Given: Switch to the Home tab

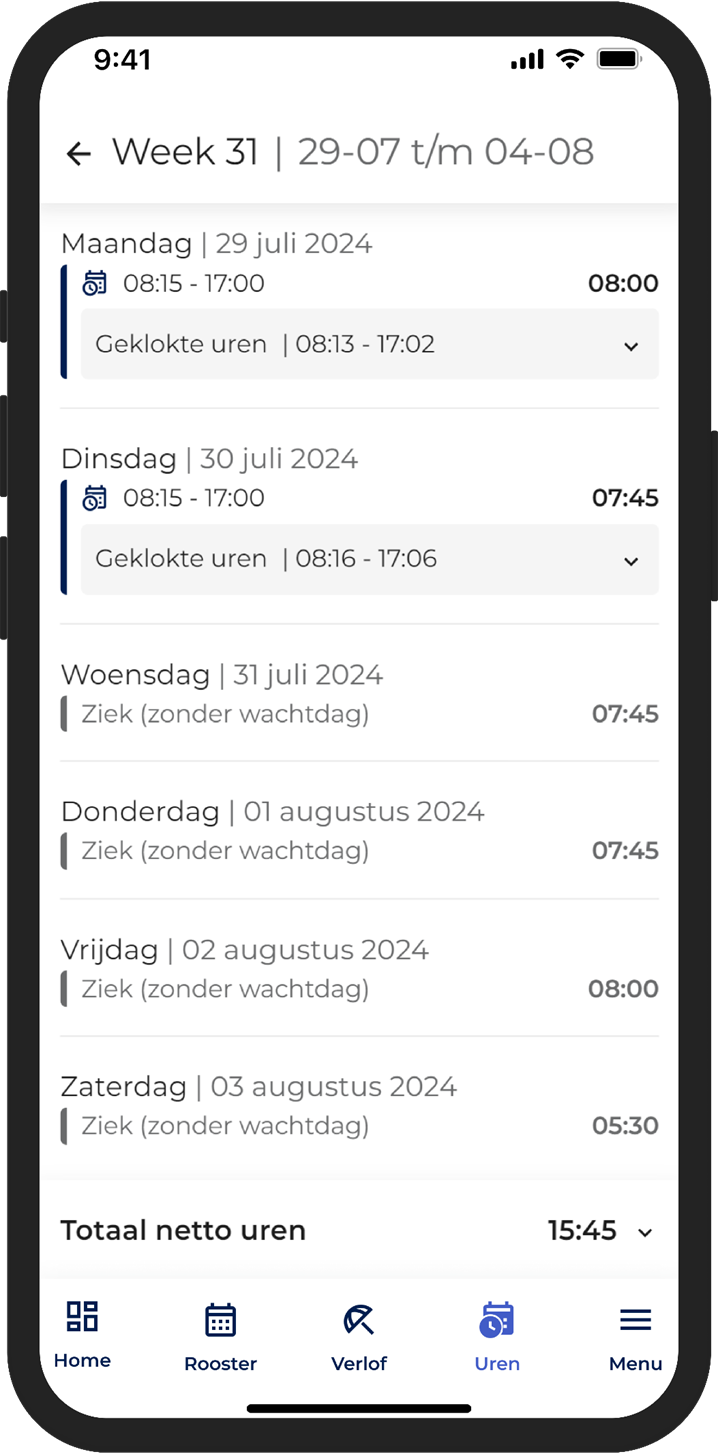Looking at the screenshot, I should point(82,1335).
